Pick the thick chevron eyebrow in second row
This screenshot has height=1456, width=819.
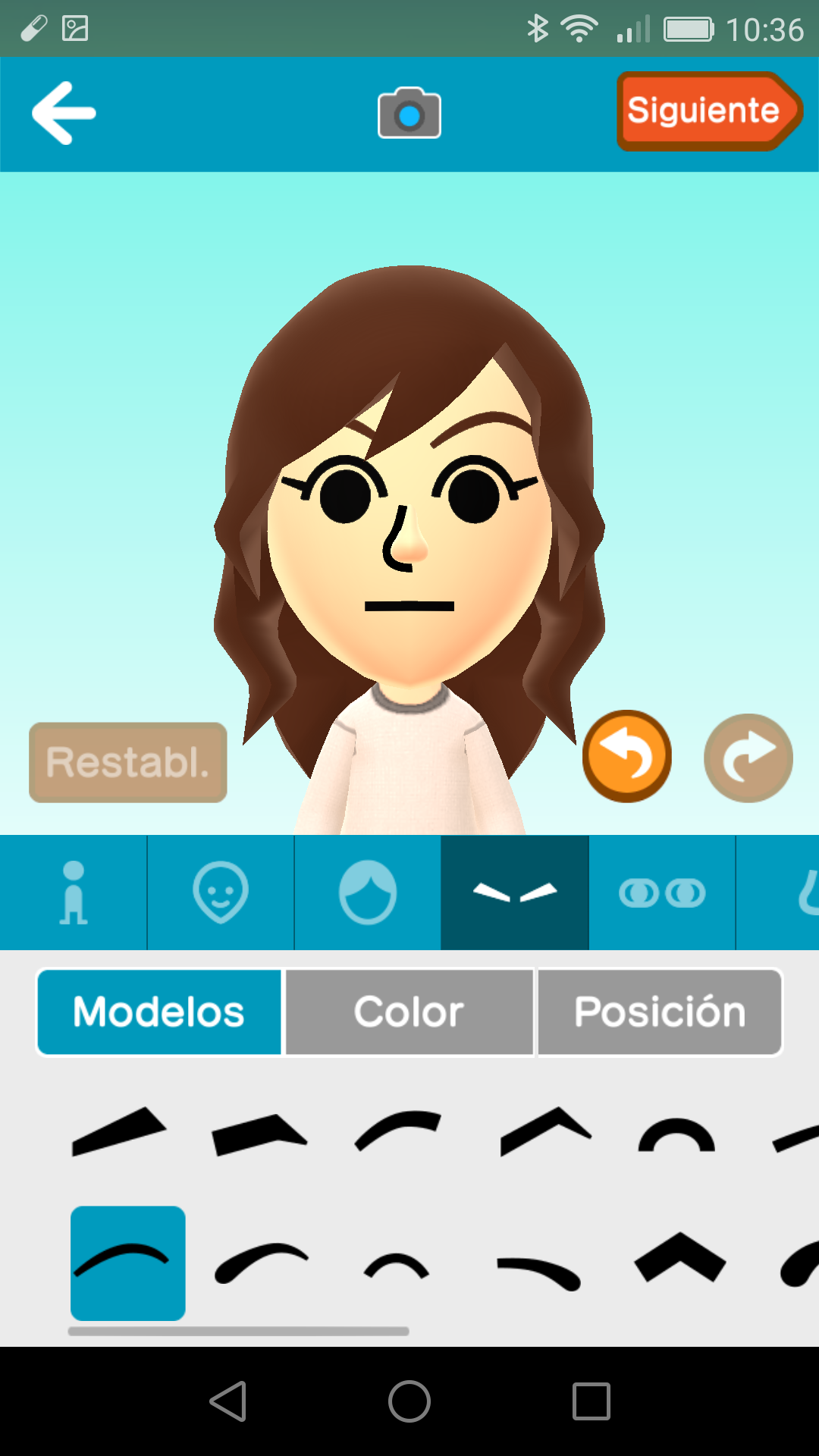click(680, 1259)
